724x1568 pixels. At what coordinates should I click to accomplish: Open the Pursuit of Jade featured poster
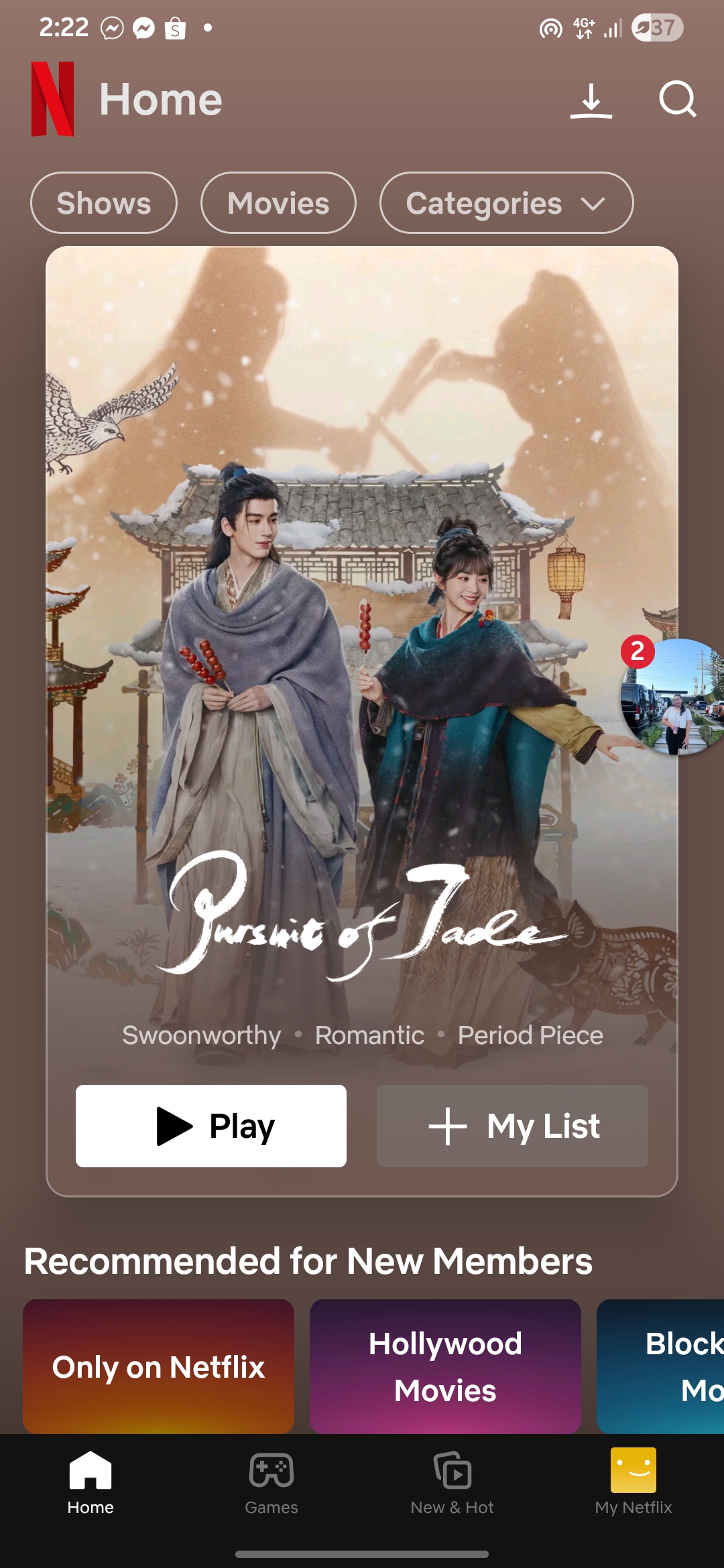[x=362, y=603]
